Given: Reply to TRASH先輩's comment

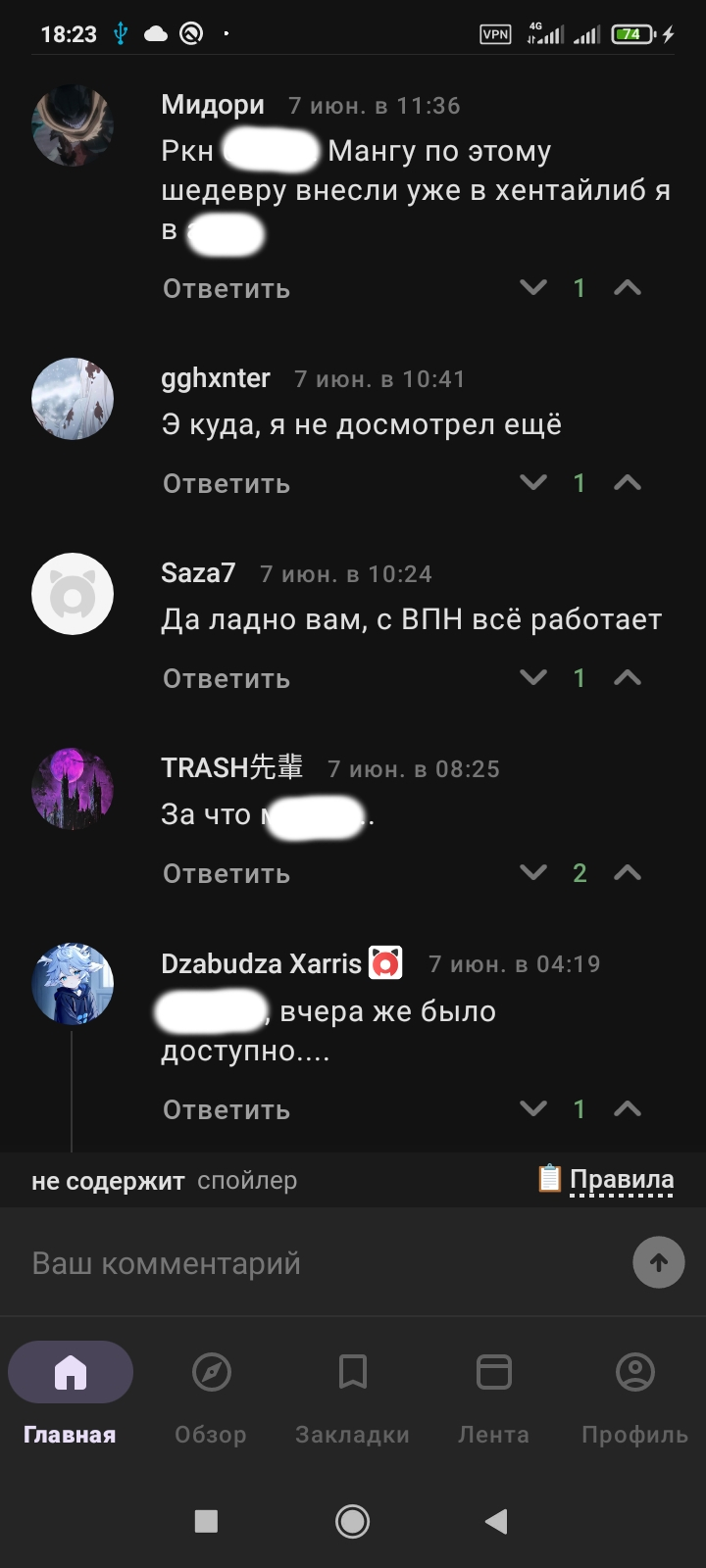Looking at the screenshot, I should coord(226,873).
